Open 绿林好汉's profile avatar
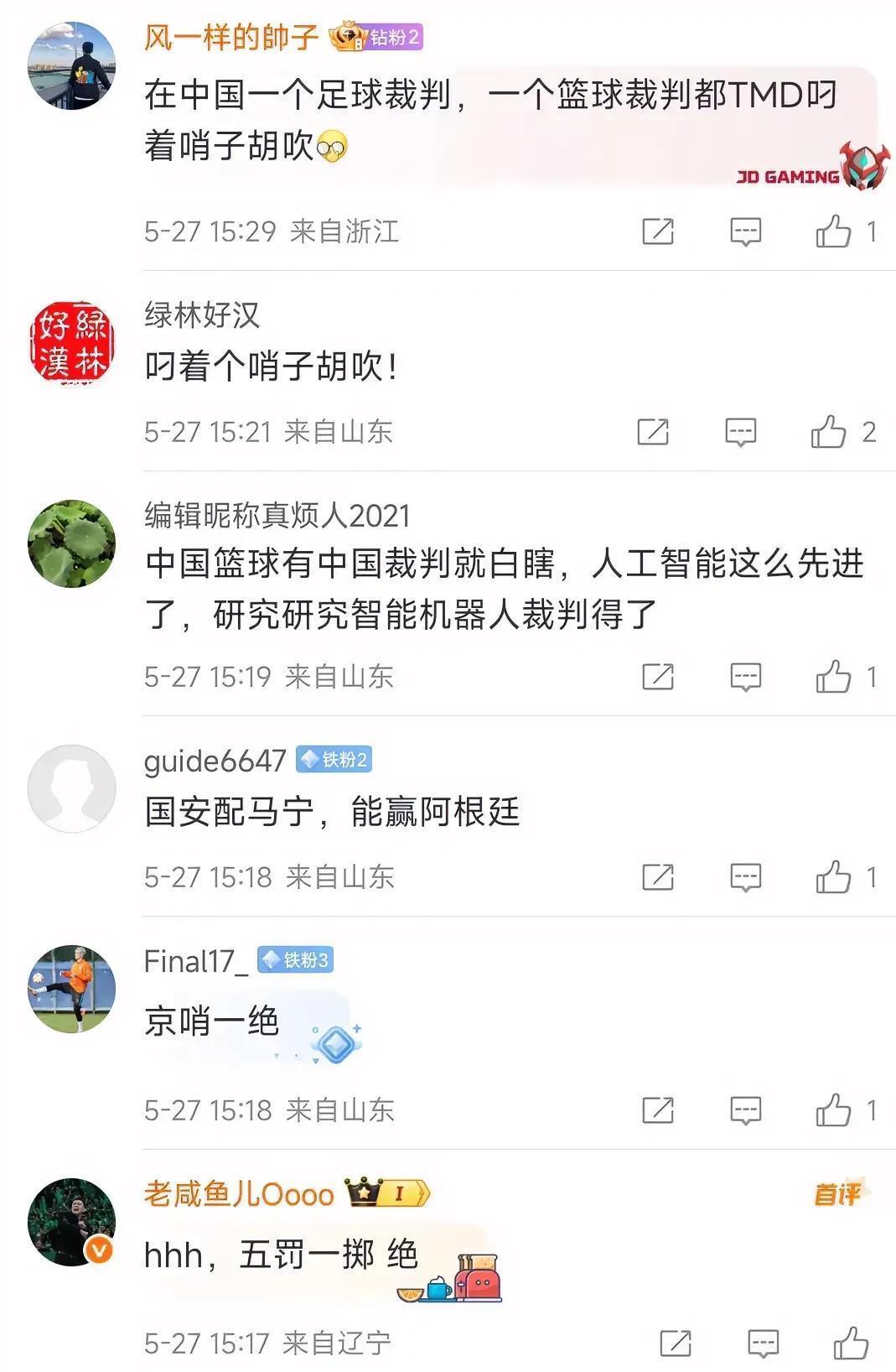Viewport: 896px width, 1372px height. (x=71, y=343)
